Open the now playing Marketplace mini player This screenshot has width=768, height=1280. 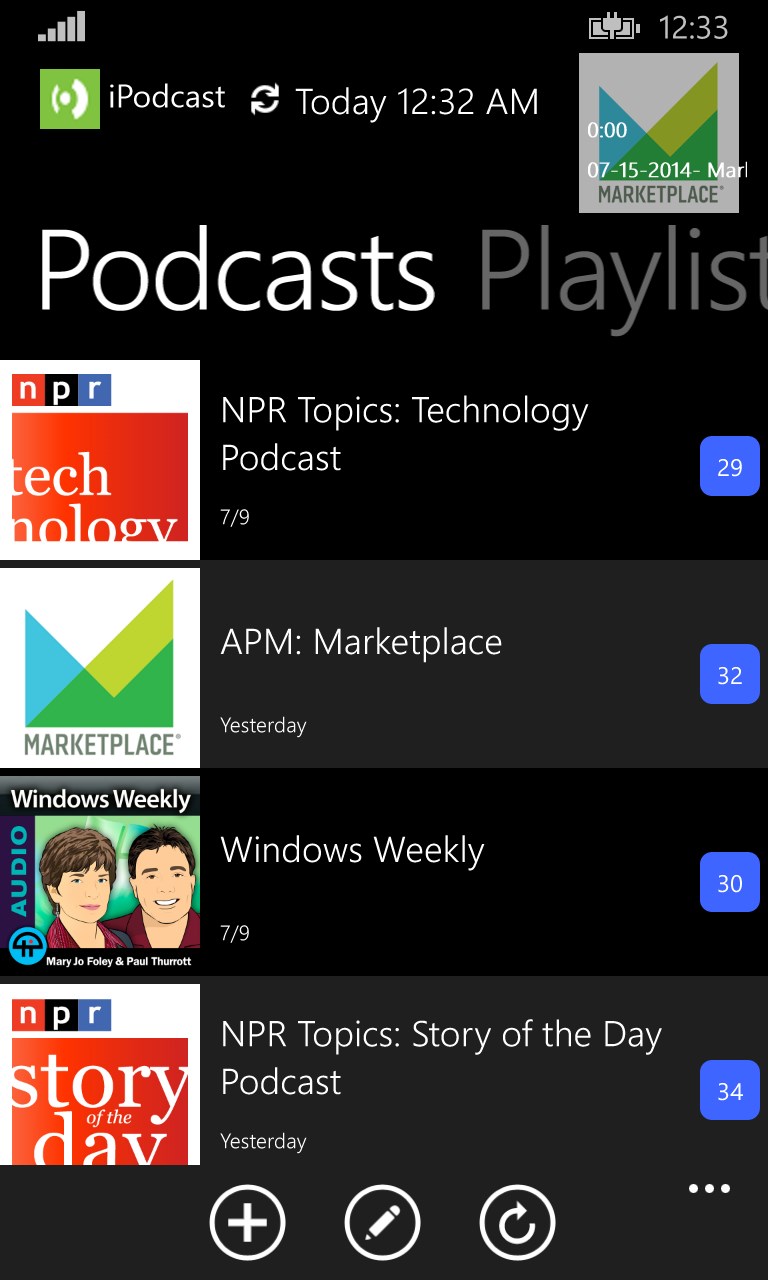pyautogui.click(x=658, y=133)
